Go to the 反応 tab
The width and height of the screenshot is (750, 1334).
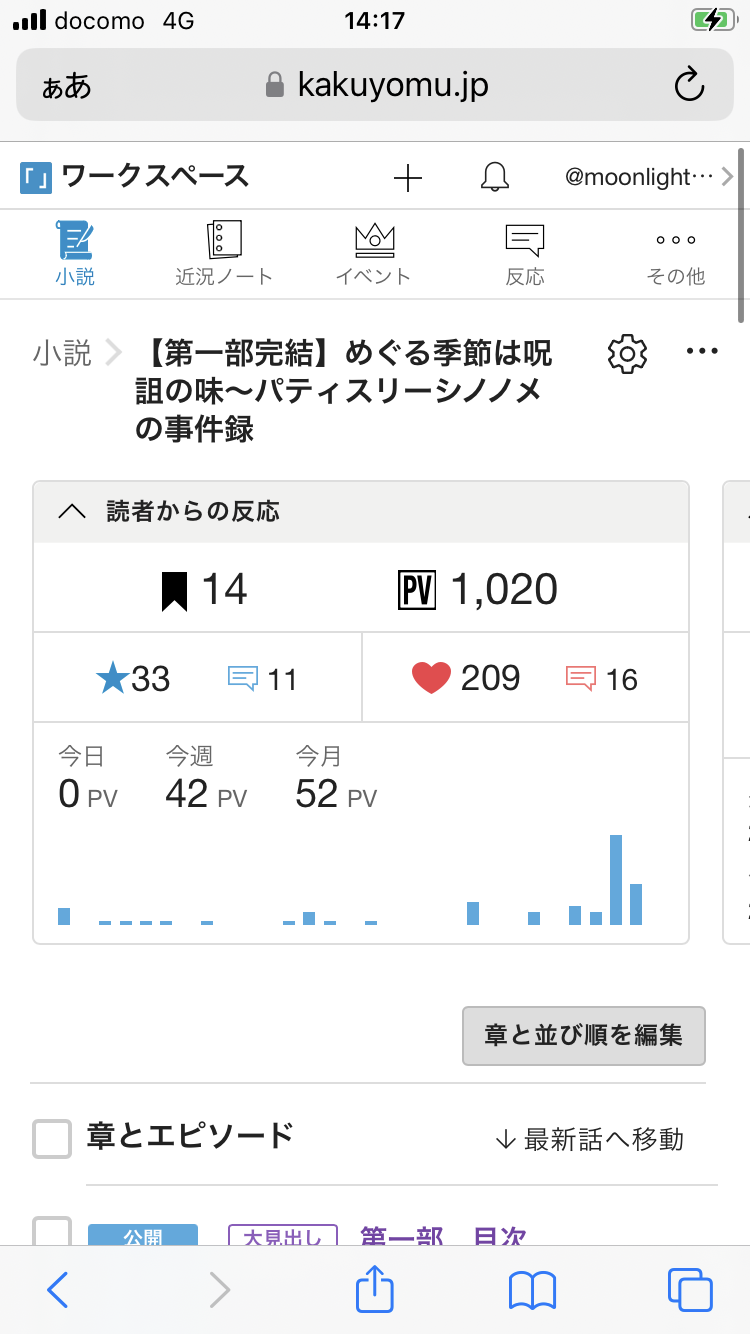(525, 254)
